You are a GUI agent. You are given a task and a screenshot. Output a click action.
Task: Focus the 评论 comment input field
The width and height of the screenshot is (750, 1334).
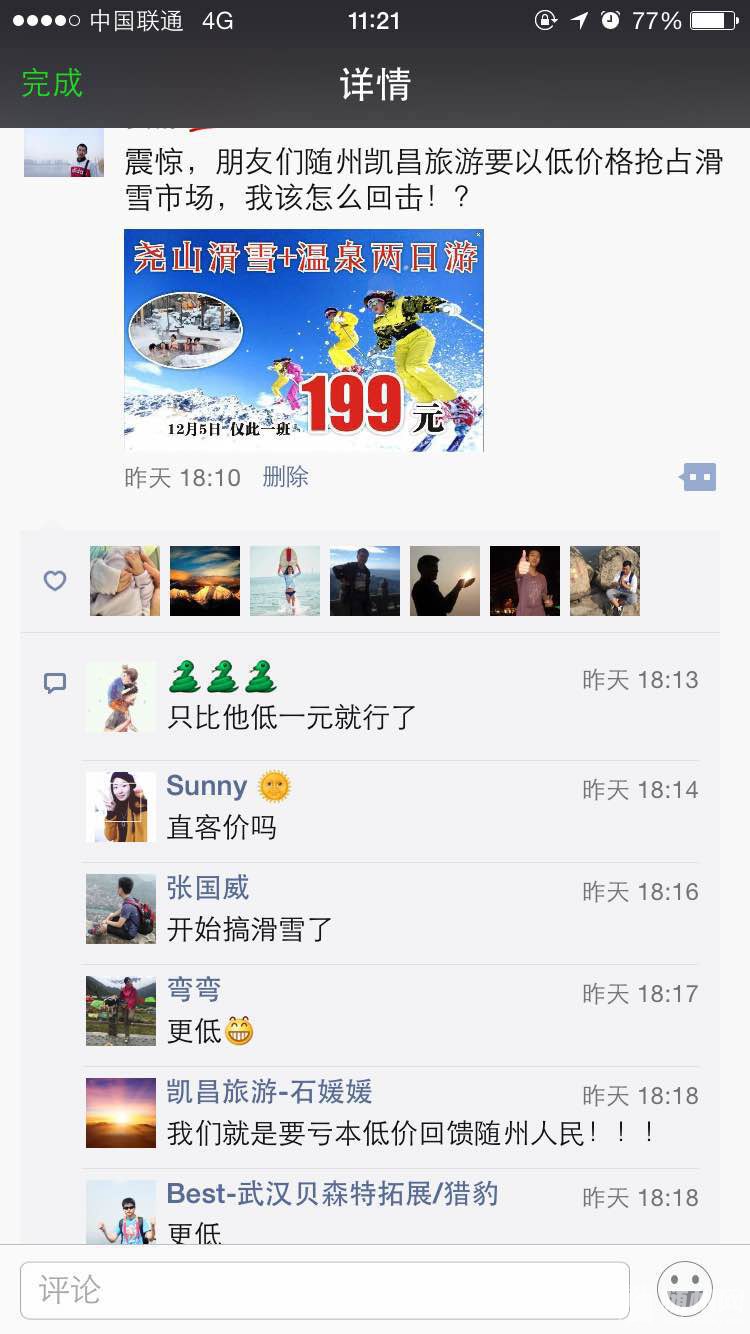tap(324, 1290)
